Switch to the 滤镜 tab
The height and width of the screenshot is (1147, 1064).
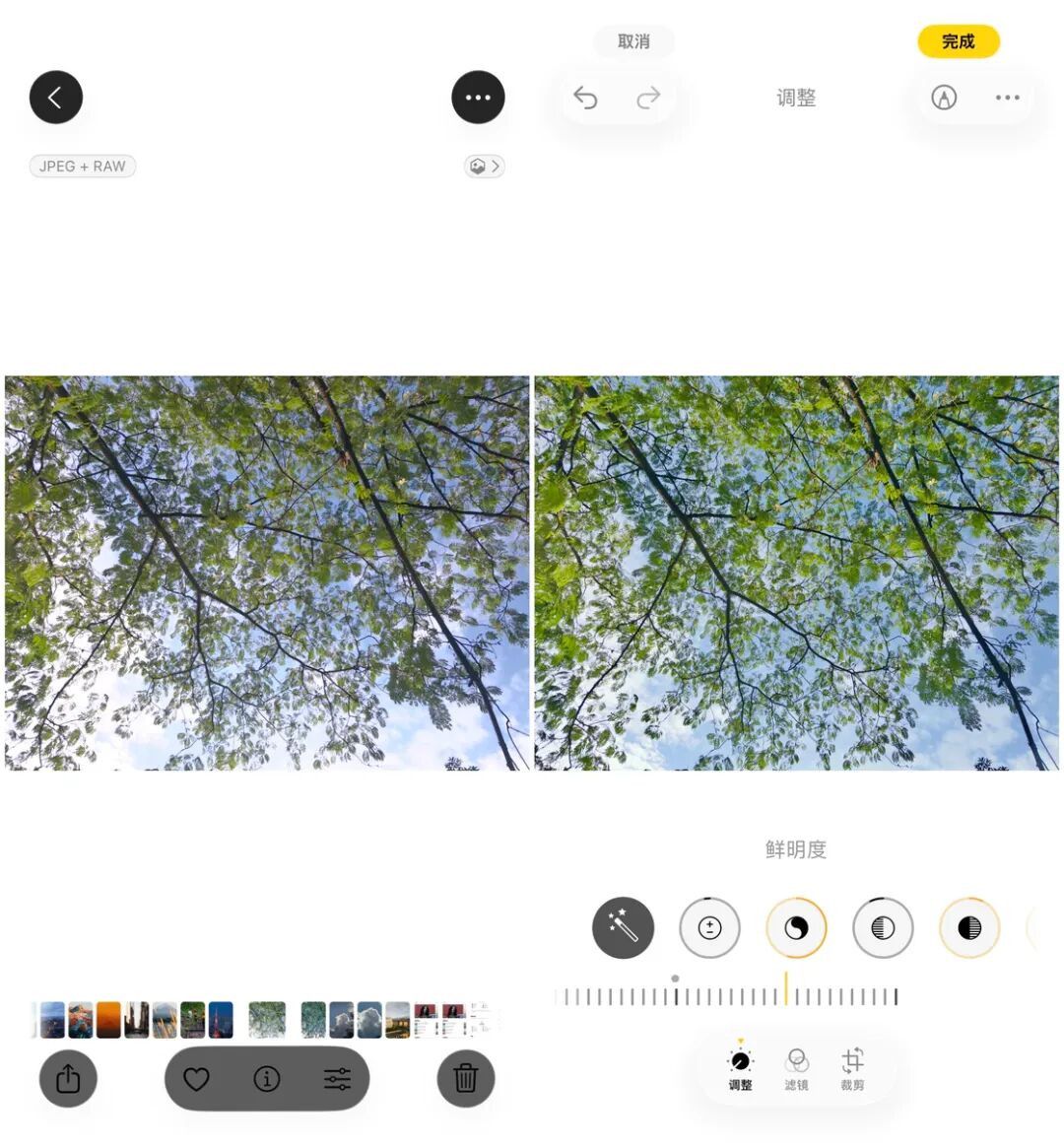(x=796, y=1068)
